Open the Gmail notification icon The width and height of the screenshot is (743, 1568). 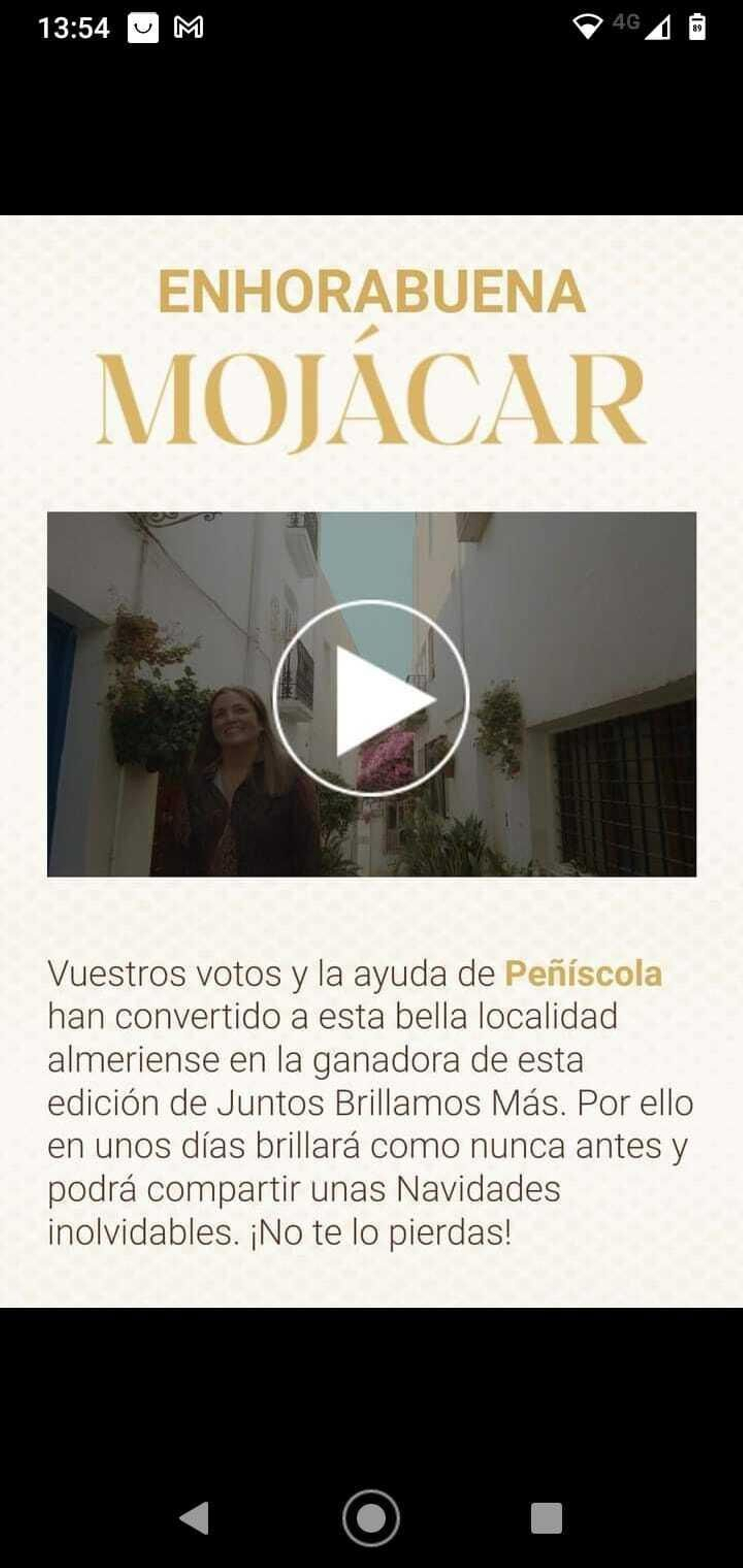[x=189, y=27]
